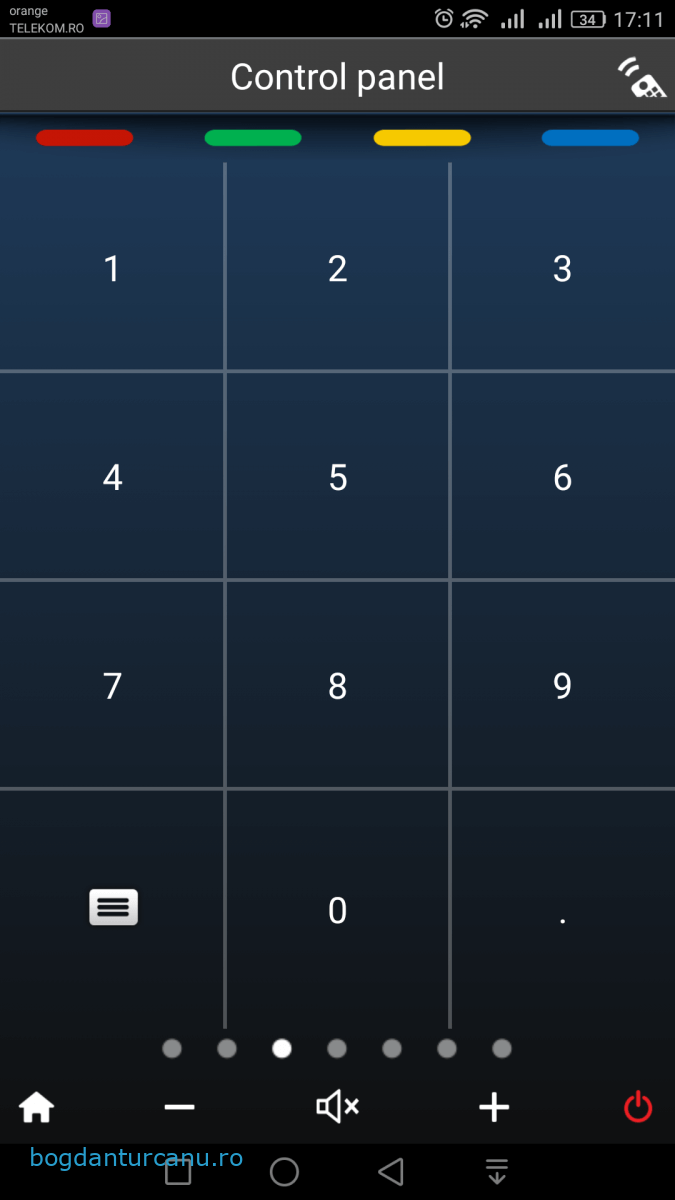
Task: Enter digit 0 on the keypad
Action: pyautogui.click(x=338, y=910)
